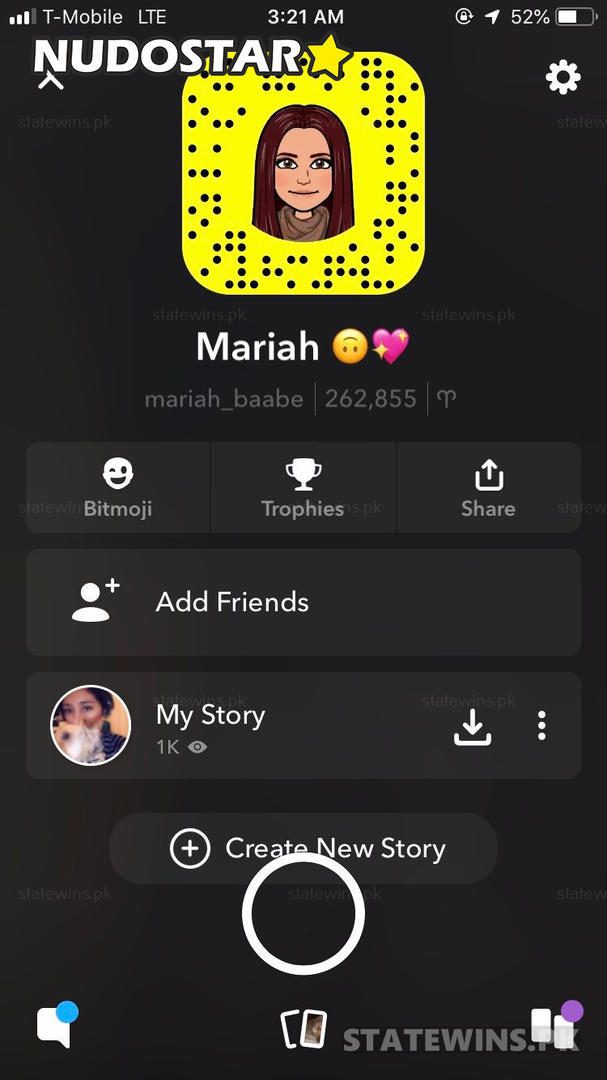Open Discover stories icon
Viewport: 607px width, 1080px height.
coord(553,1026)
